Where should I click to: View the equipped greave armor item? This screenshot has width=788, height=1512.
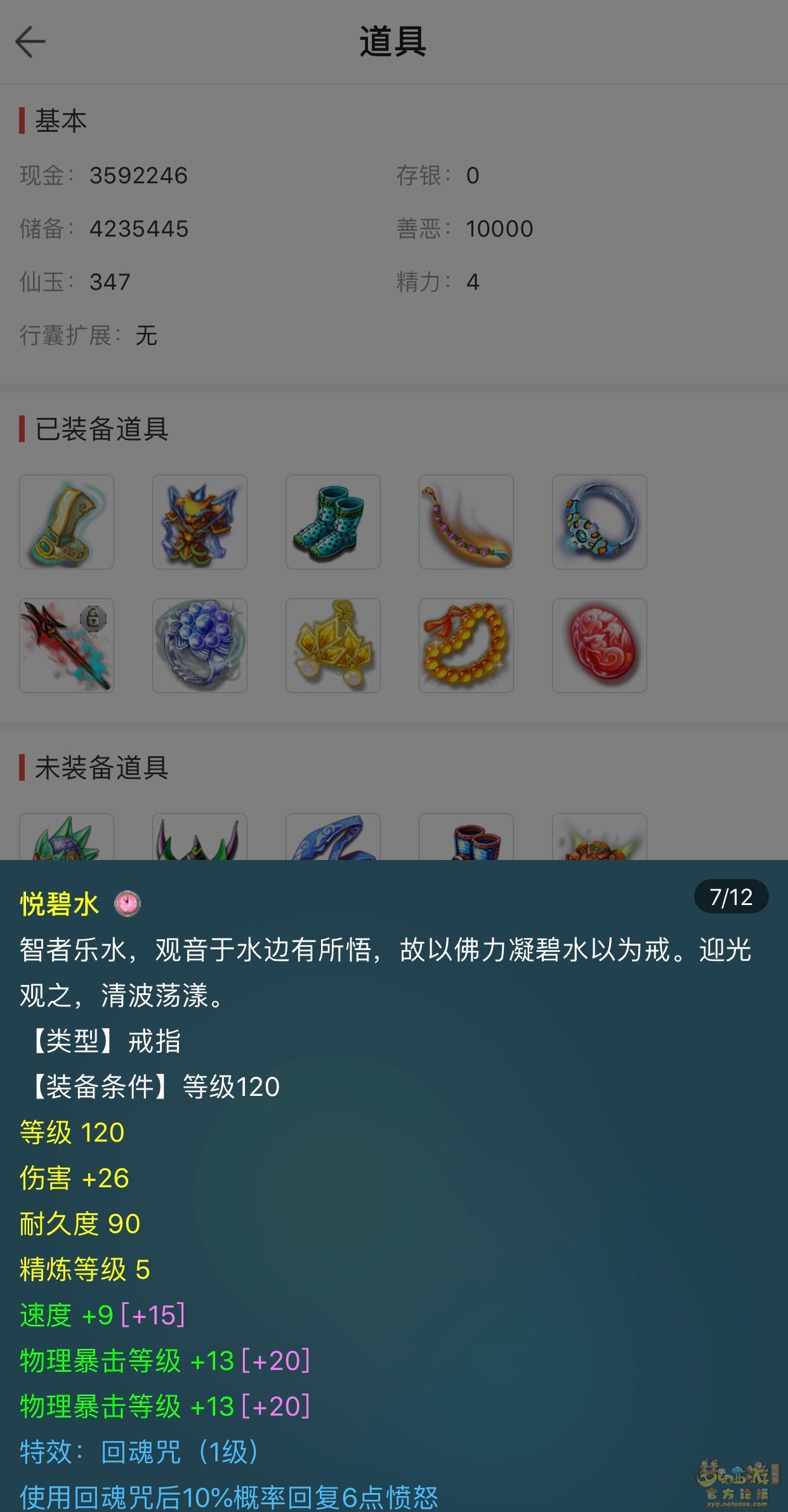click(67, 522)
